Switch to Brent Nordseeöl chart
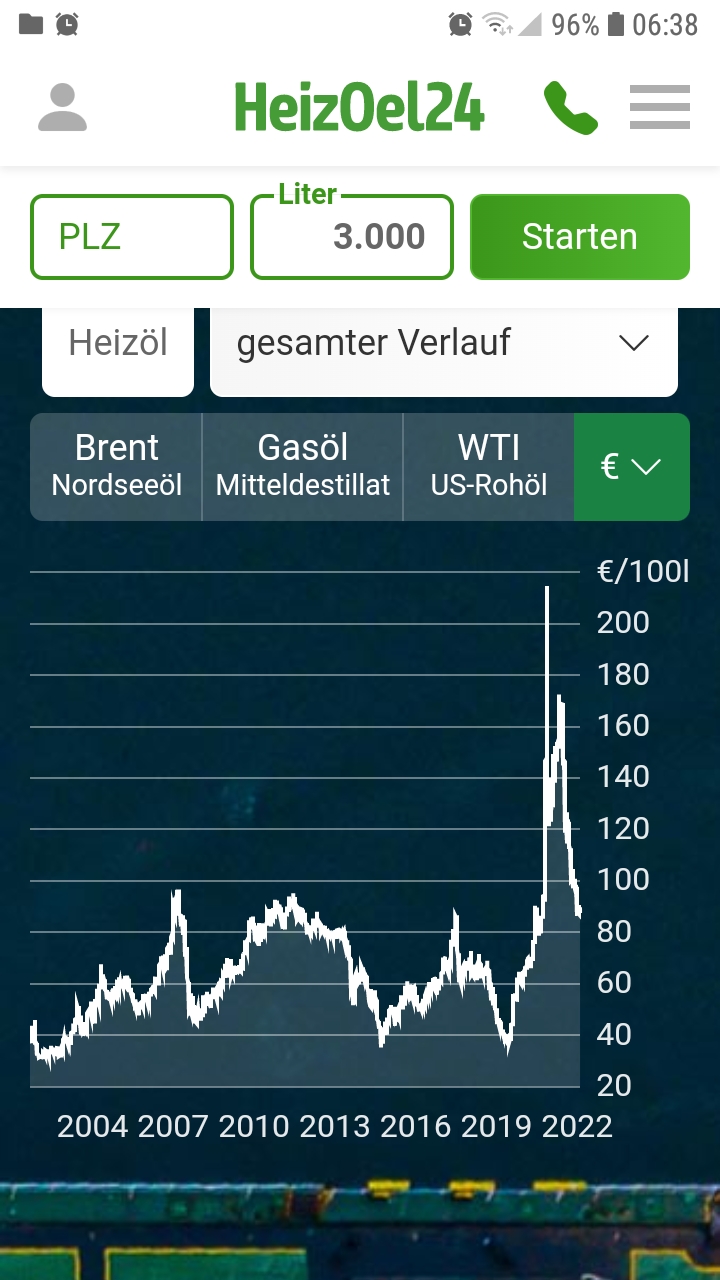This screenshot has height=1280, width=720. coord(117,466)
